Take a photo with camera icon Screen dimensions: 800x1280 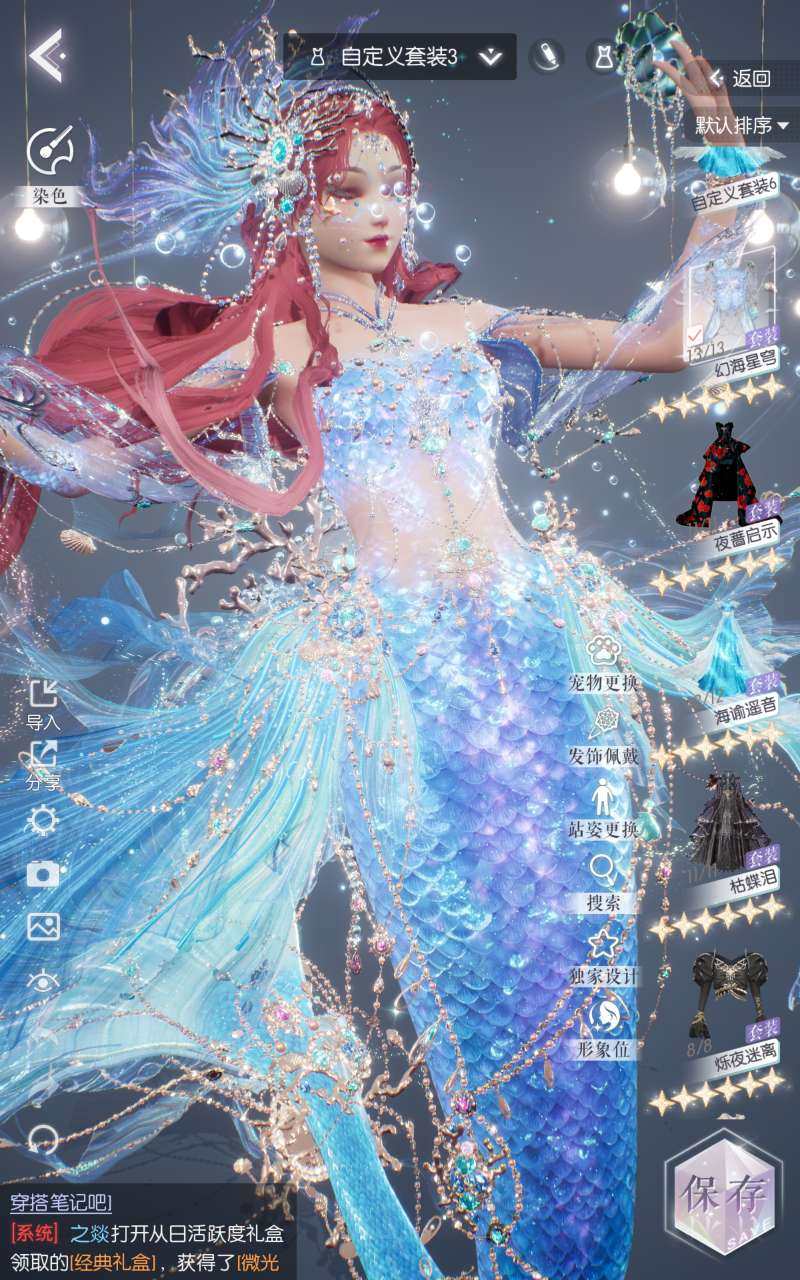pyautogui.click(x=43, y=875)
